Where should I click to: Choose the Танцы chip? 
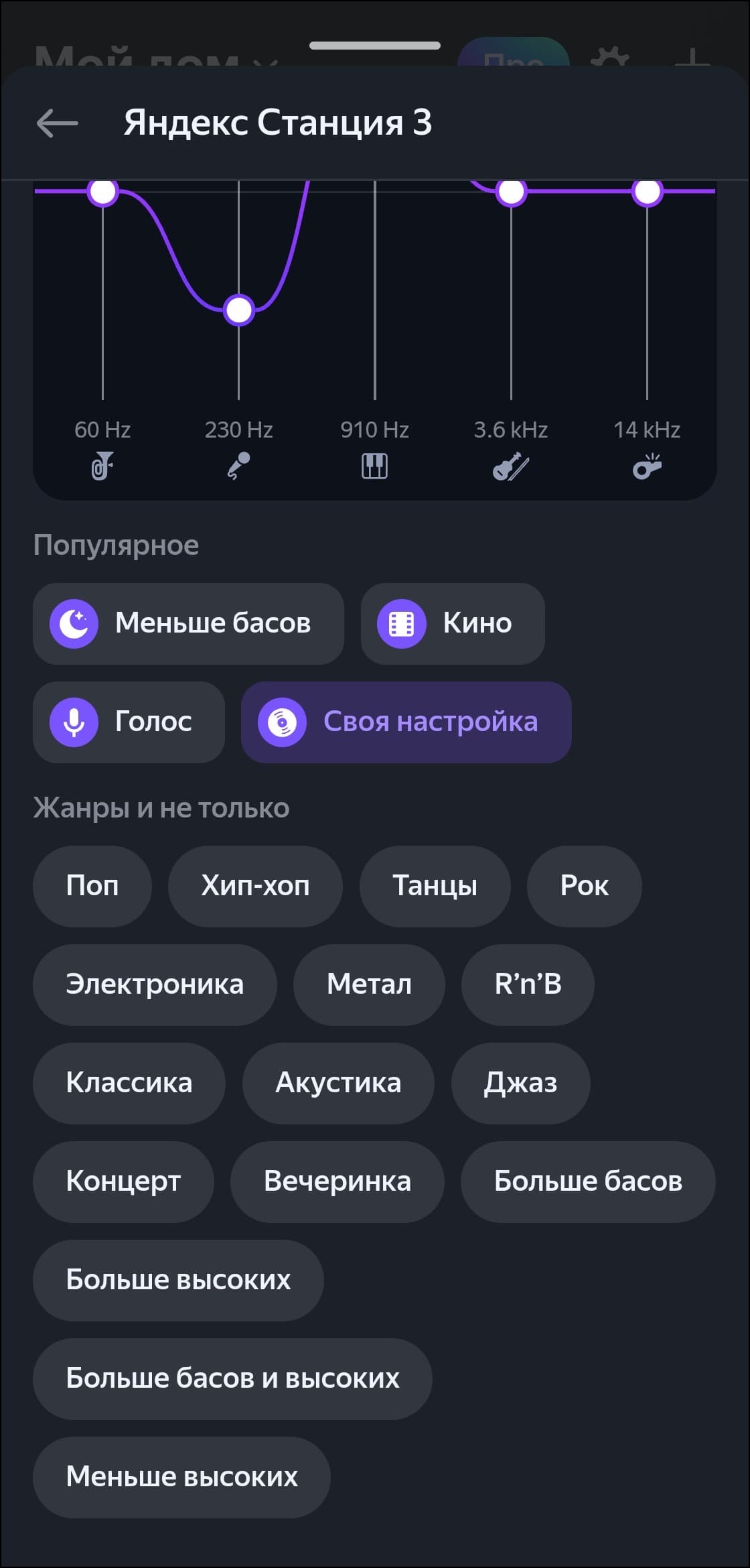point(435,886)
